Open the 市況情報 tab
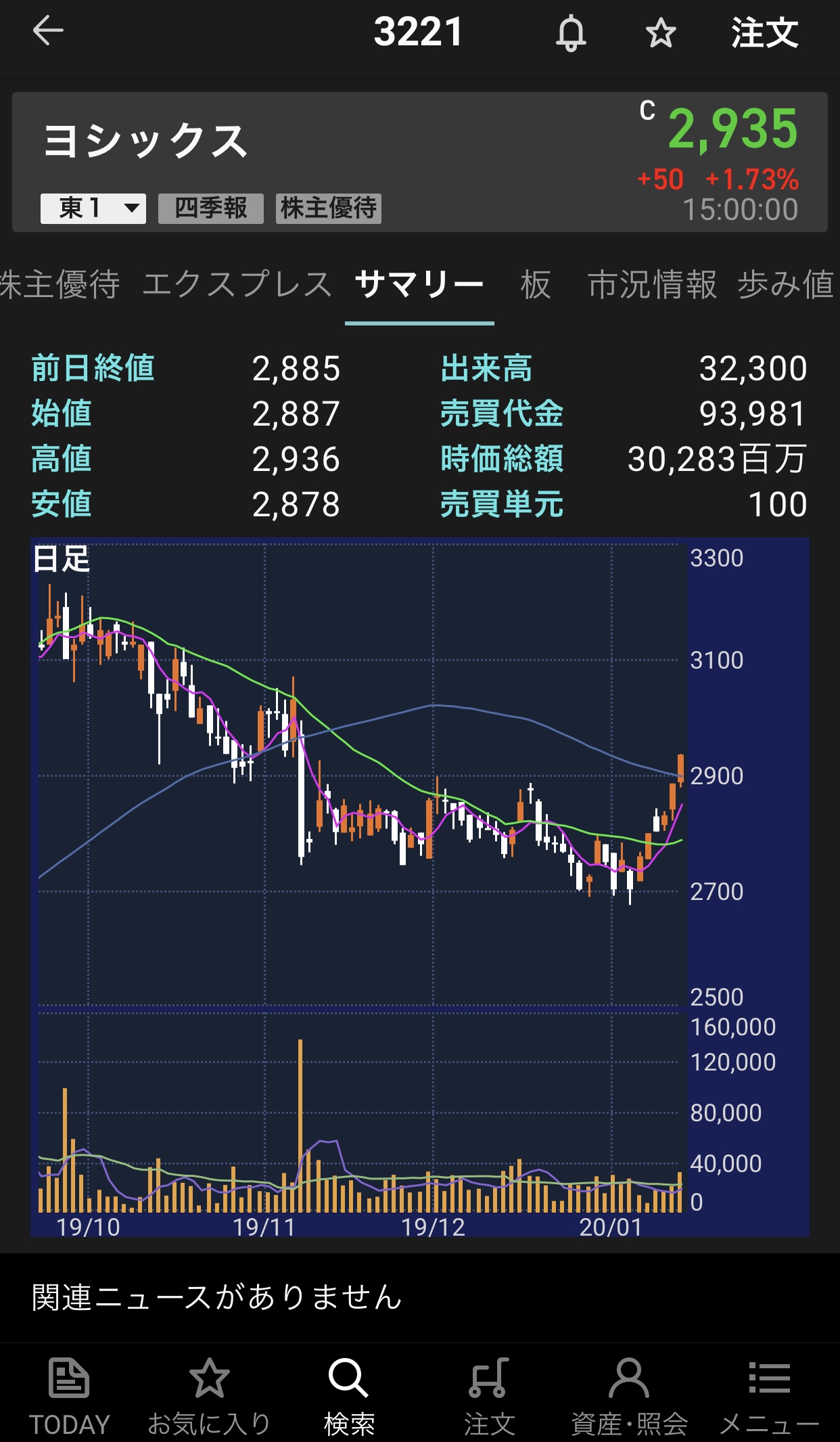Viewport: 840px width, 1442px height. [652, 284]
